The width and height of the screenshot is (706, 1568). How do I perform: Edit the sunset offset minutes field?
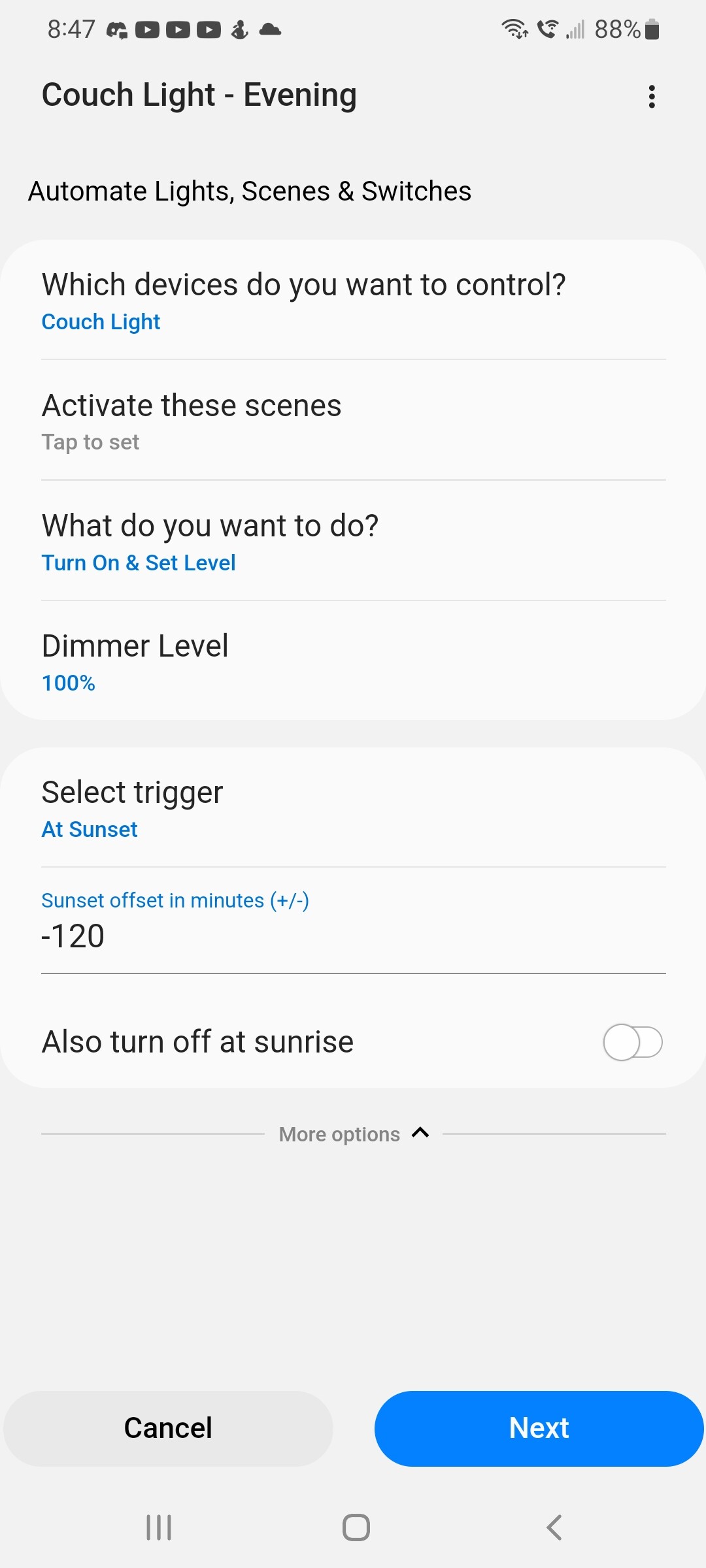[x=353, y=936]
